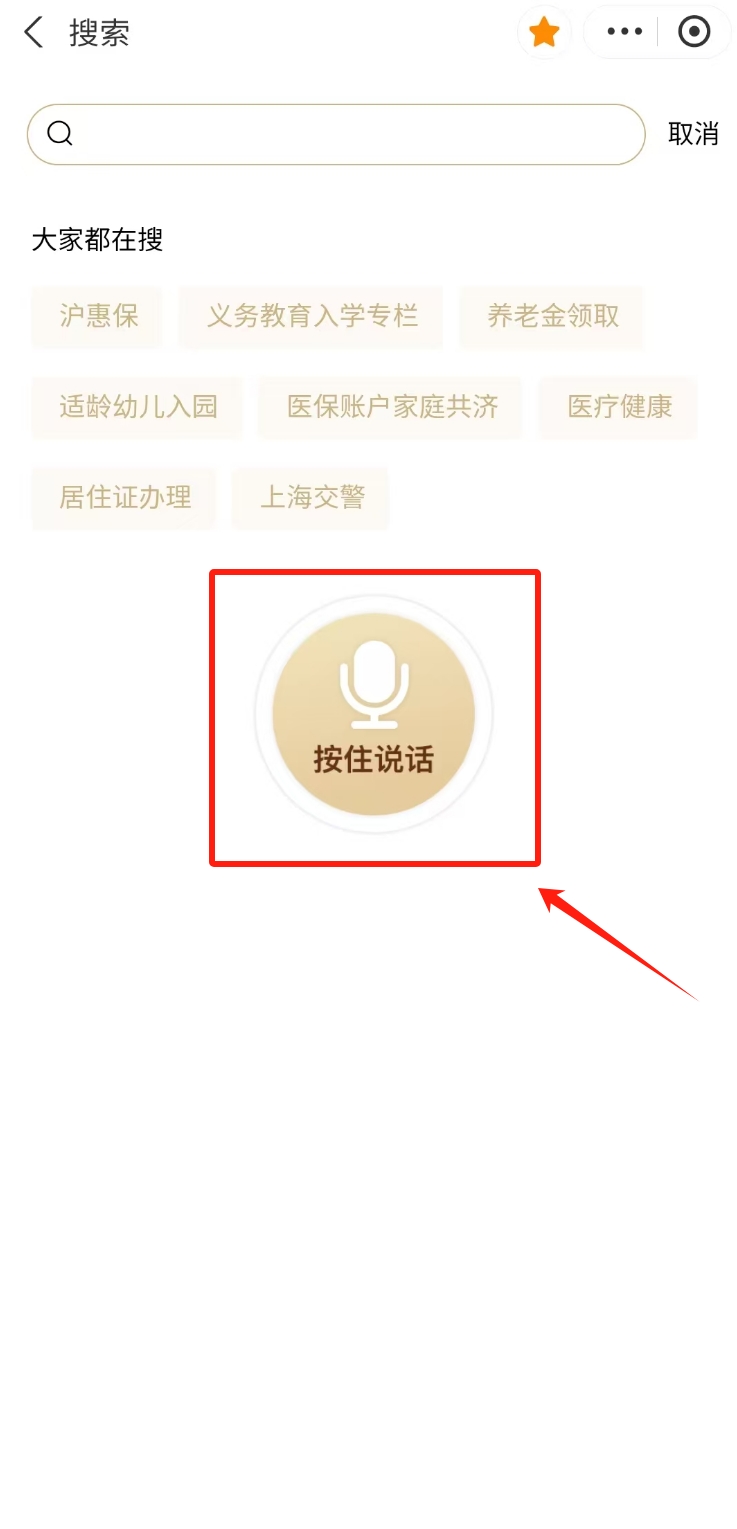Tap the 按住说话 microphone button
737x1529 pixels.
pyautogui.click(x=374, y=714)
